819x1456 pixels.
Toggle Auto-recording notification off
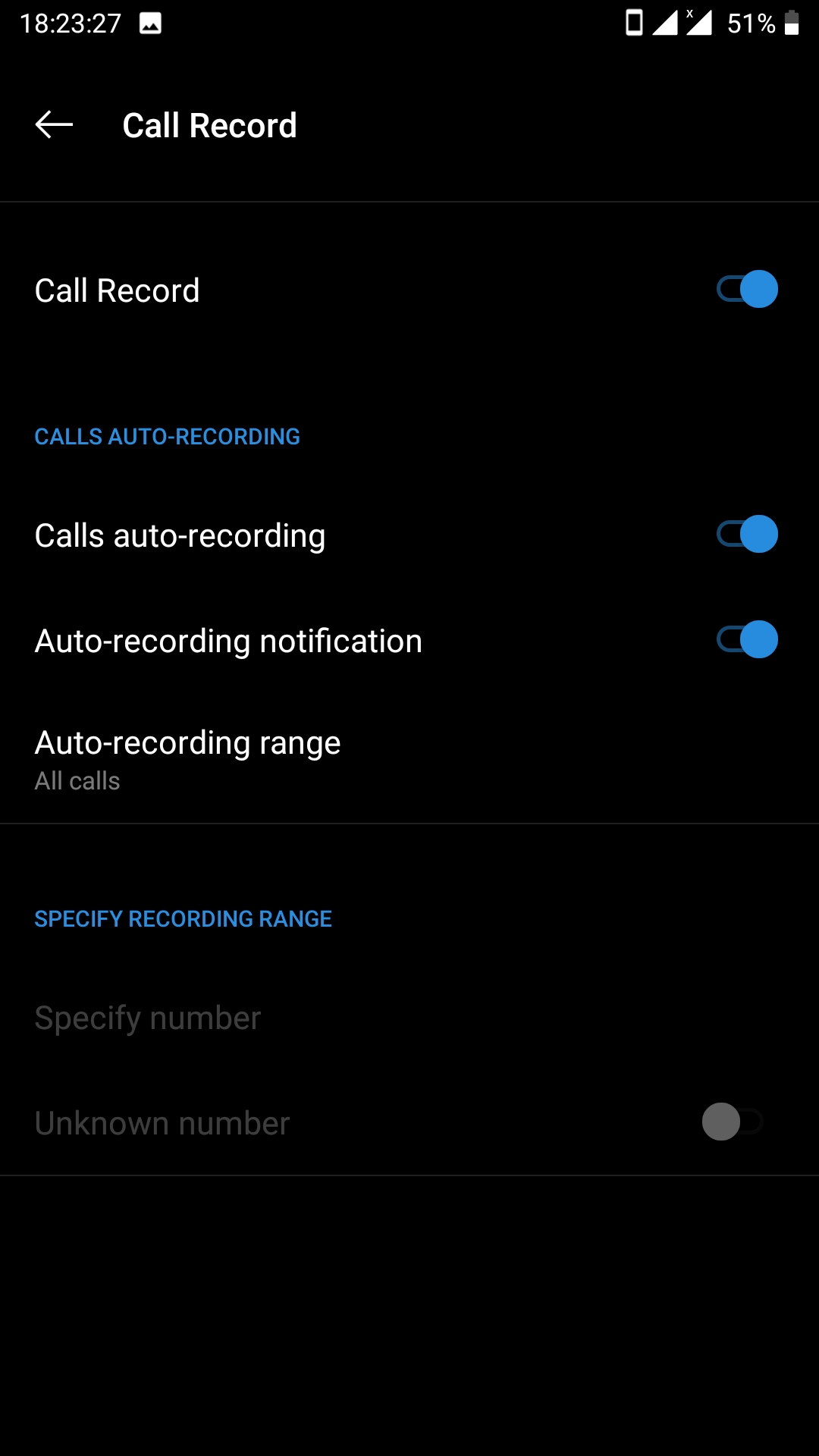pos(747,640)
